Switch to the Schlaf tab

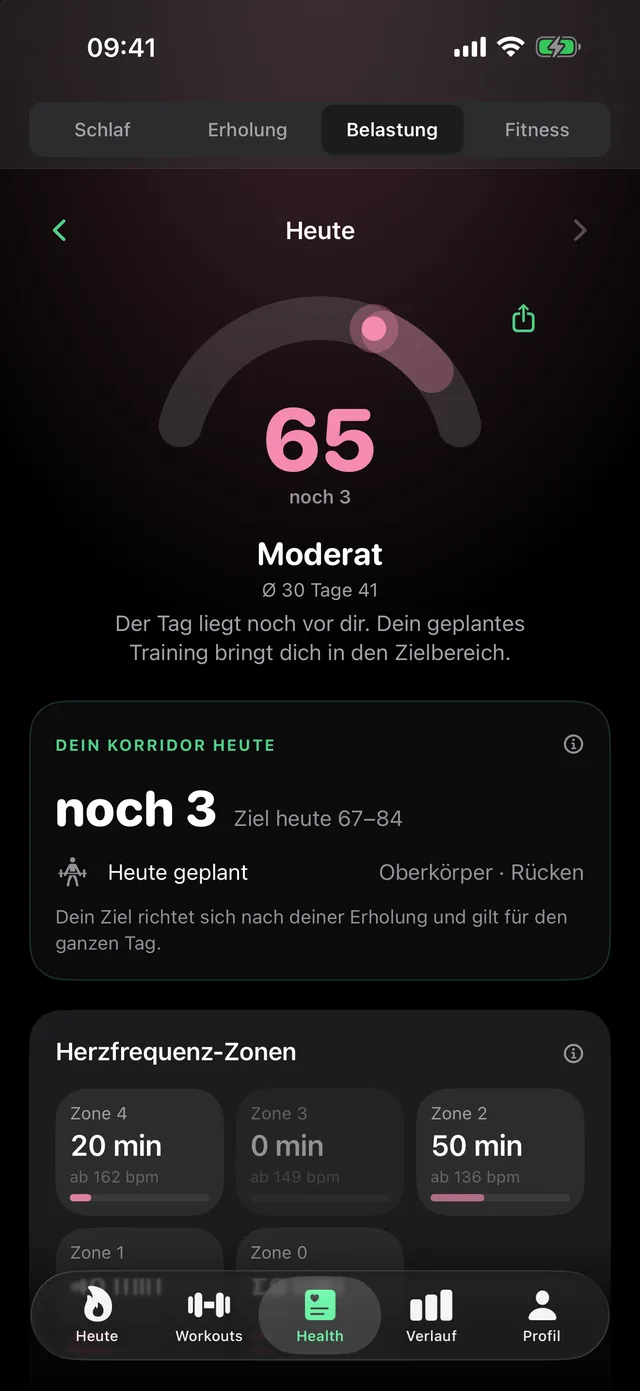click(x=102, y=130)
